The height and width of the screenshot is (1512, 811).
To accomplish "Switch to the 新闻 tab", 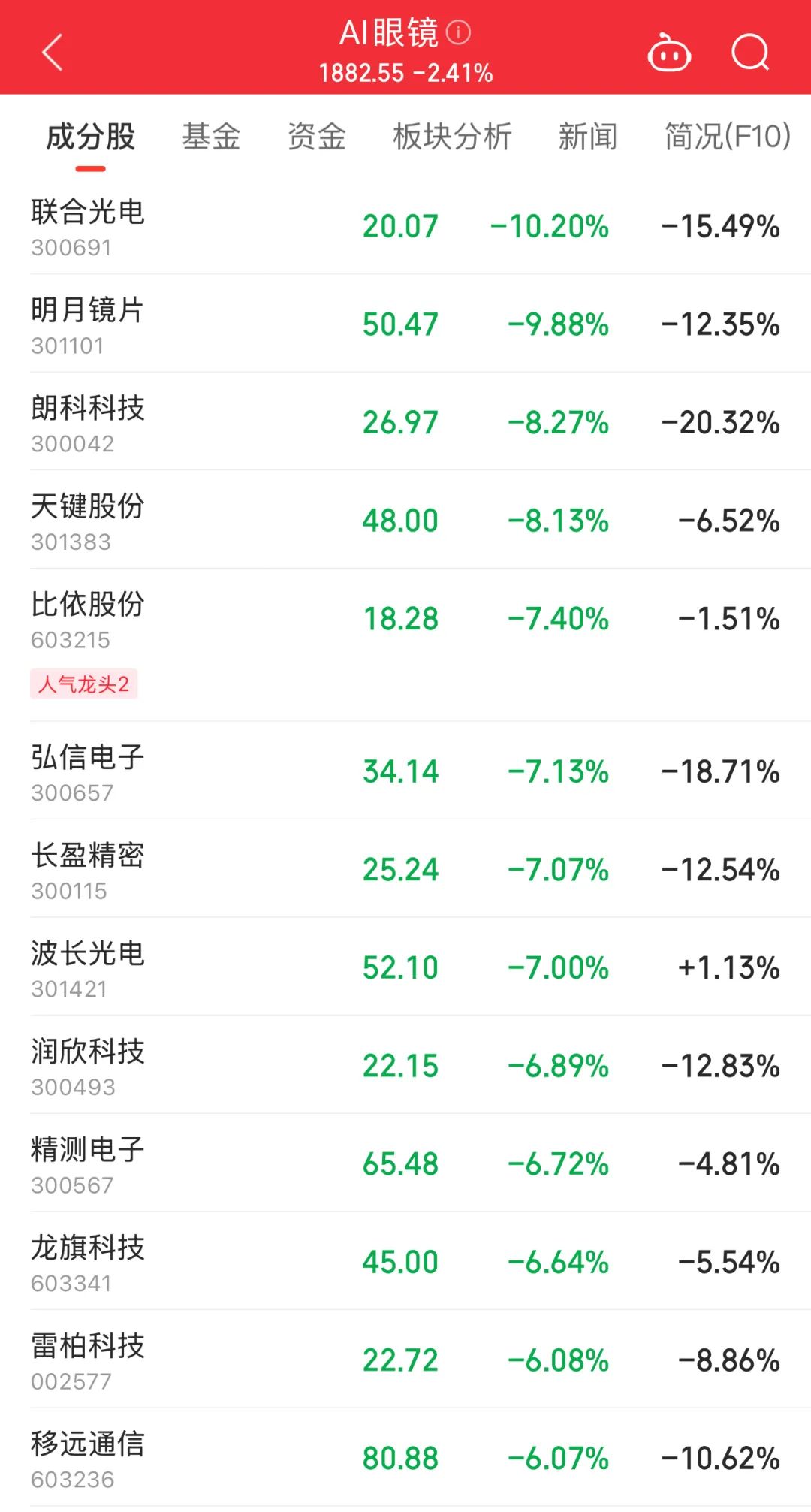I will 587,137.
